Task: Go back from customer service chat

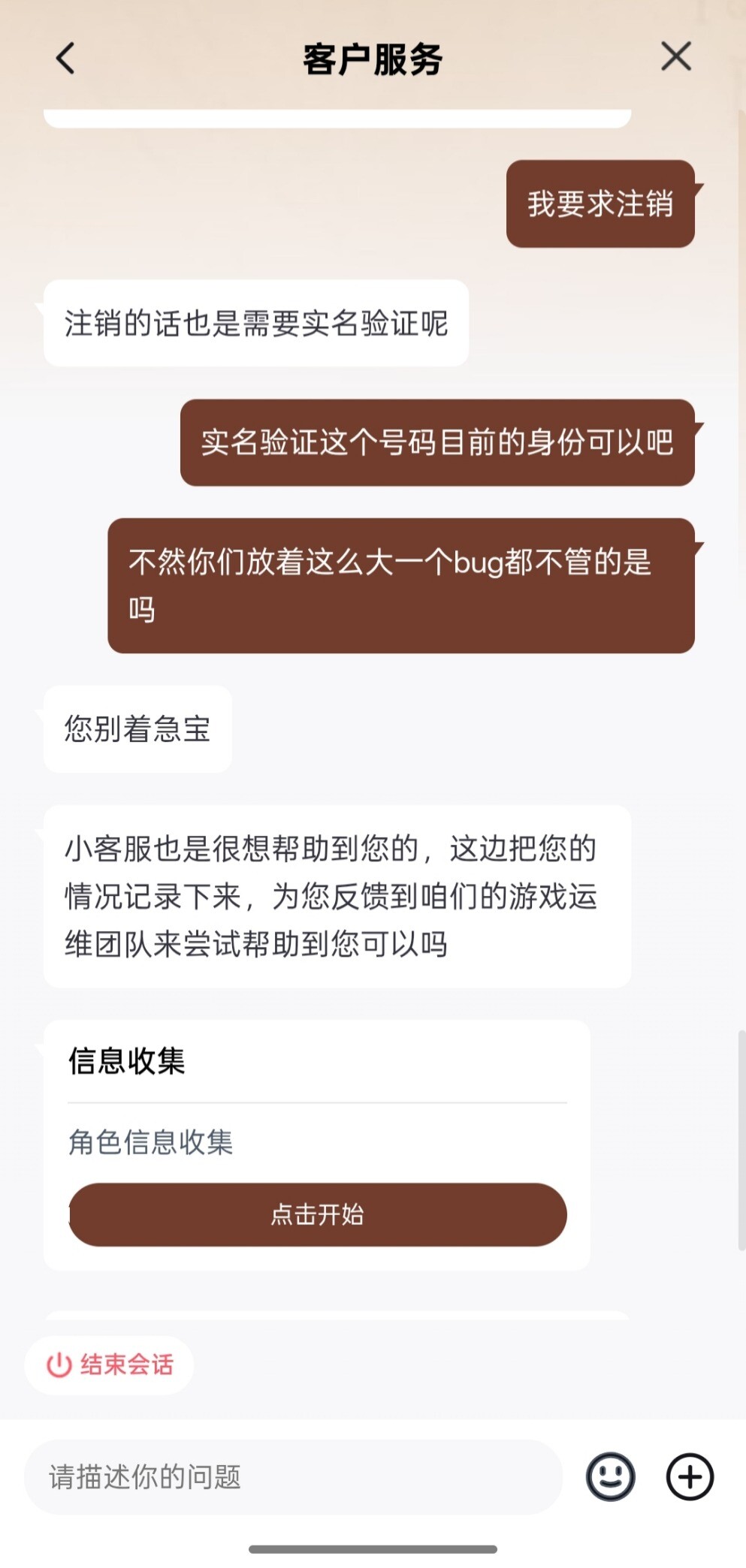Action: 66,58
